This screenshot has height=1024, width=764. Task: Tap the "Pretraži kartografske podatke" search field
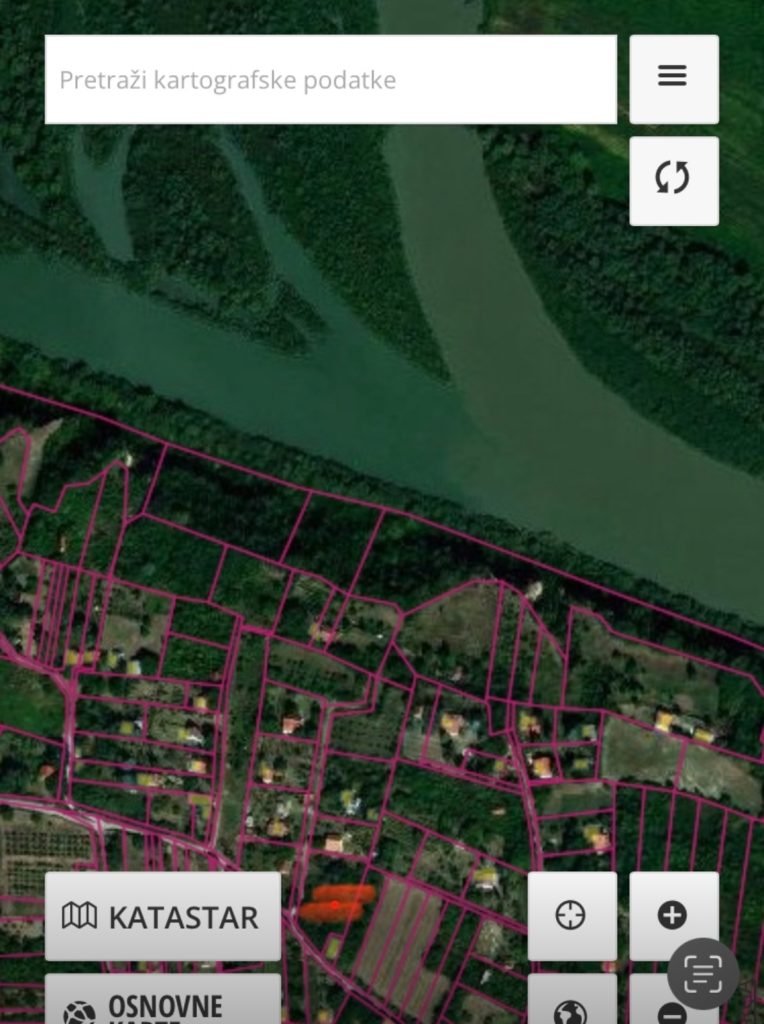click(x=330, y=80)
